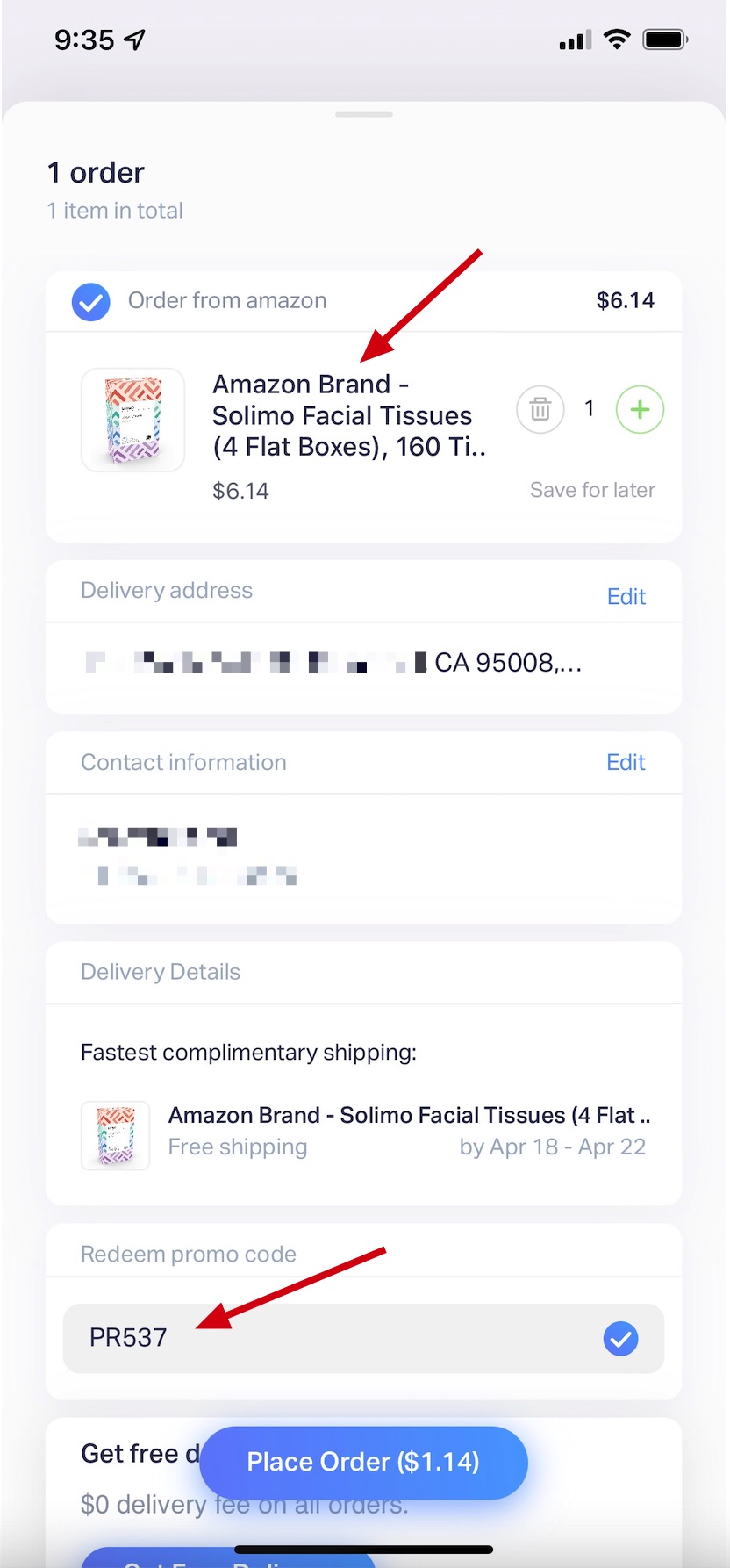Tap the sheet drag handle at top

(x=363, y=114)
